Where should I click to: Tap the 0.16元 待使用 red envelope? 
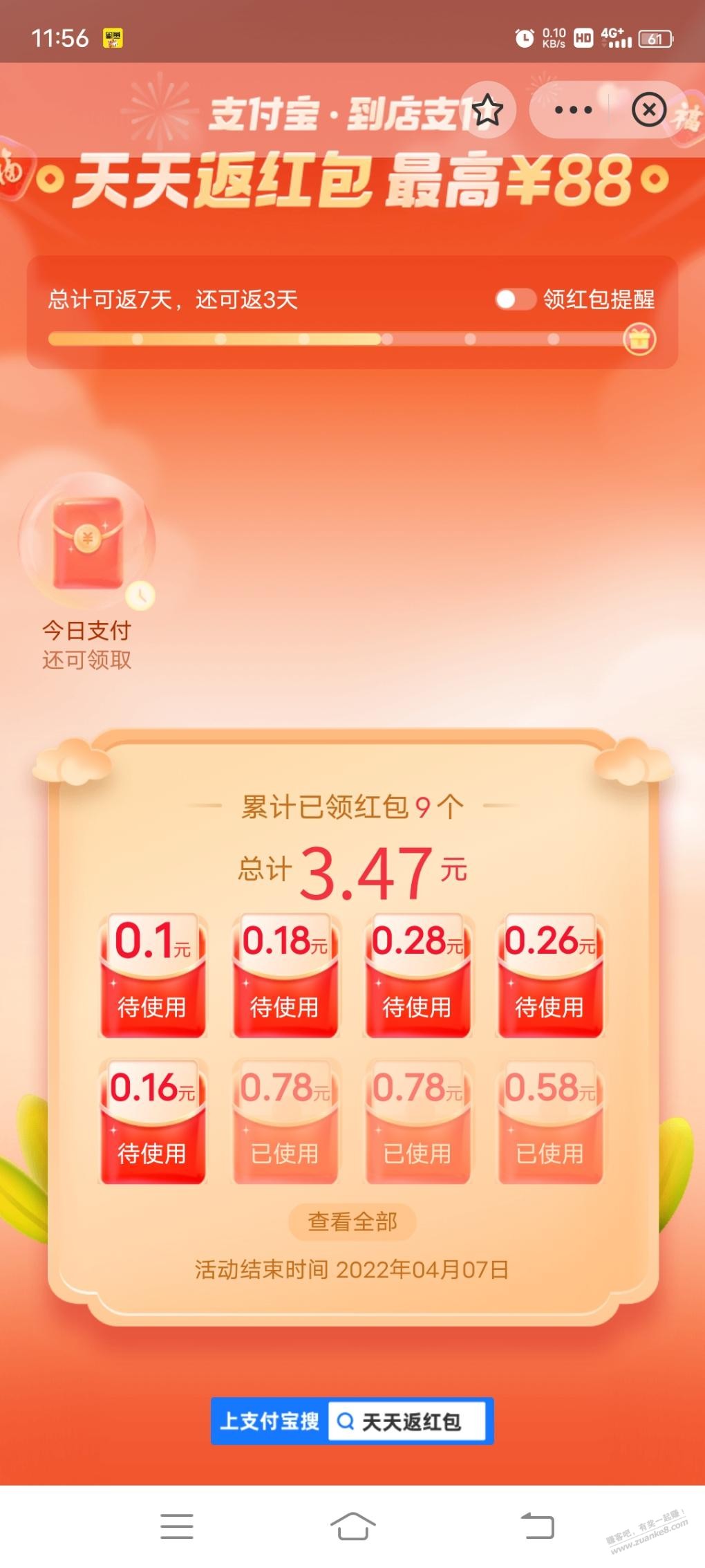(153, 1122)
